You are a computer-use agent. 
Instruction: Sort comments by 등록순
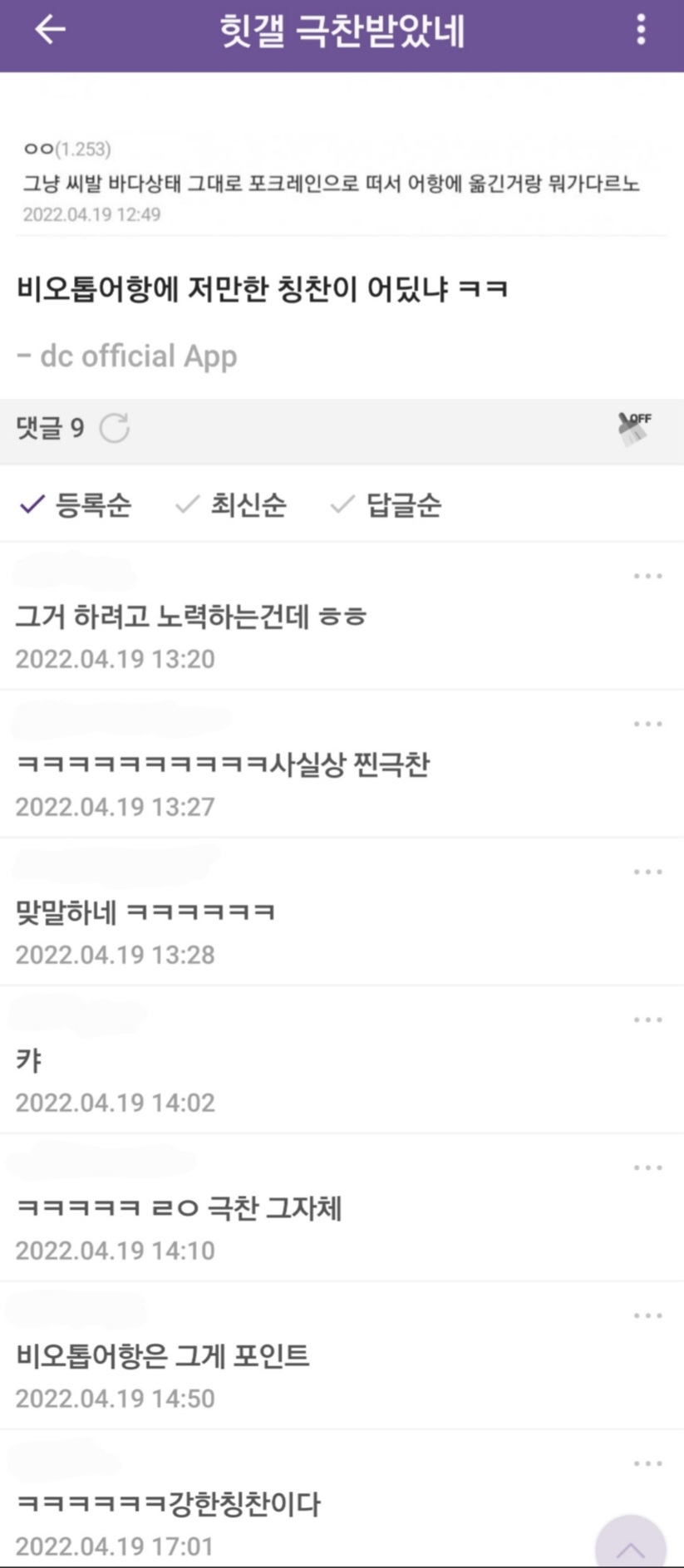76,504
